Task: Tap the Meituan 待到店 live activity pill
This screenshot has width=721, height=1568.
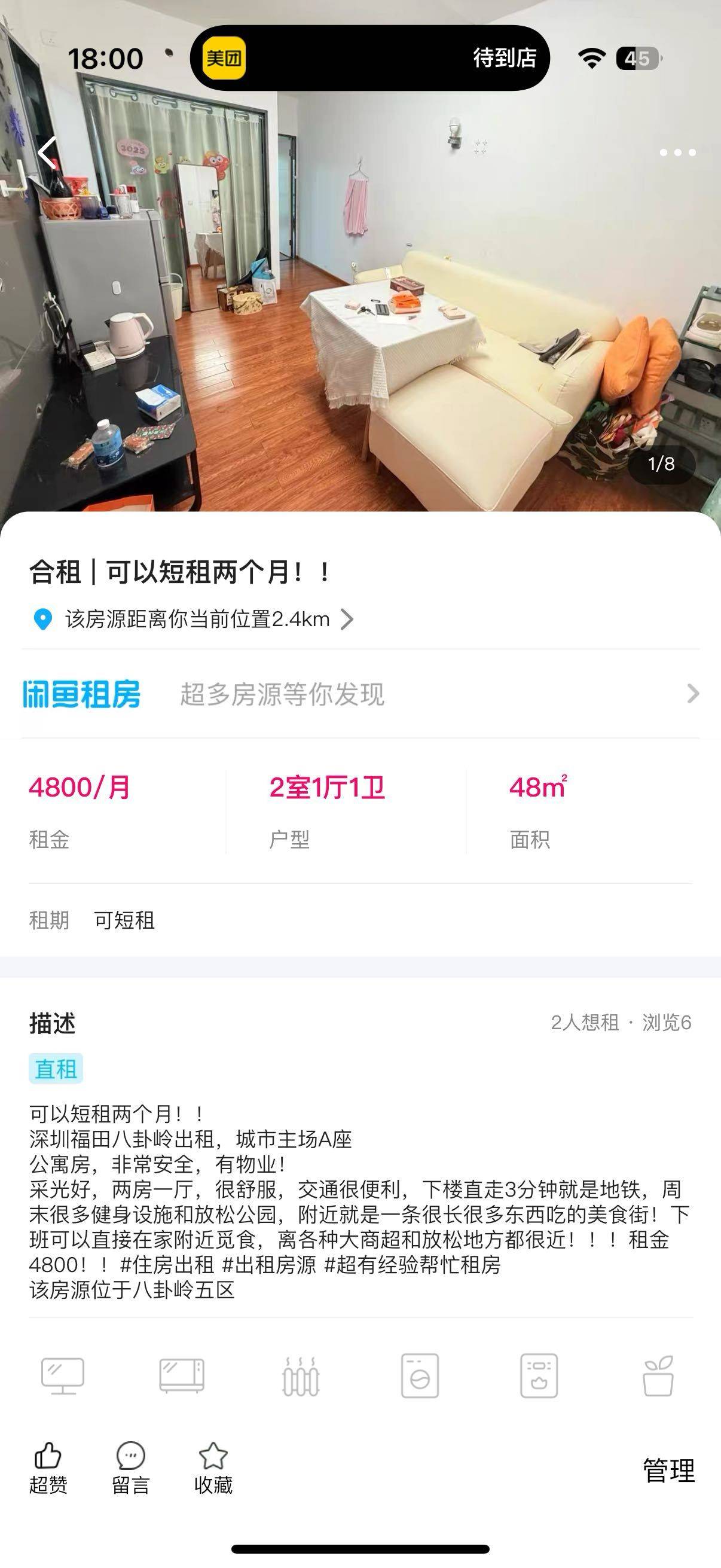Action: point(370,59)
